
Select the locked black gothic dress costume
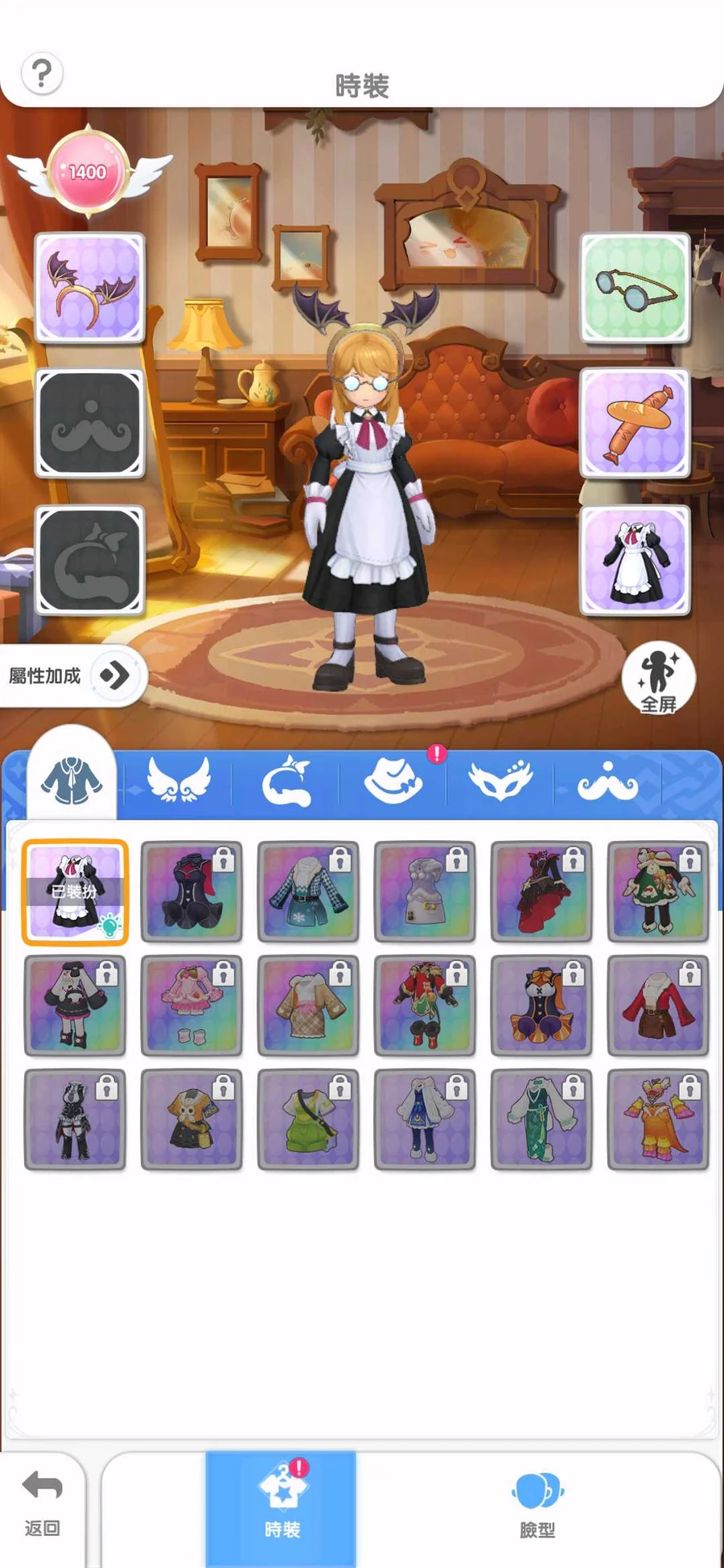pyautogui.click(x=191, y=892)
